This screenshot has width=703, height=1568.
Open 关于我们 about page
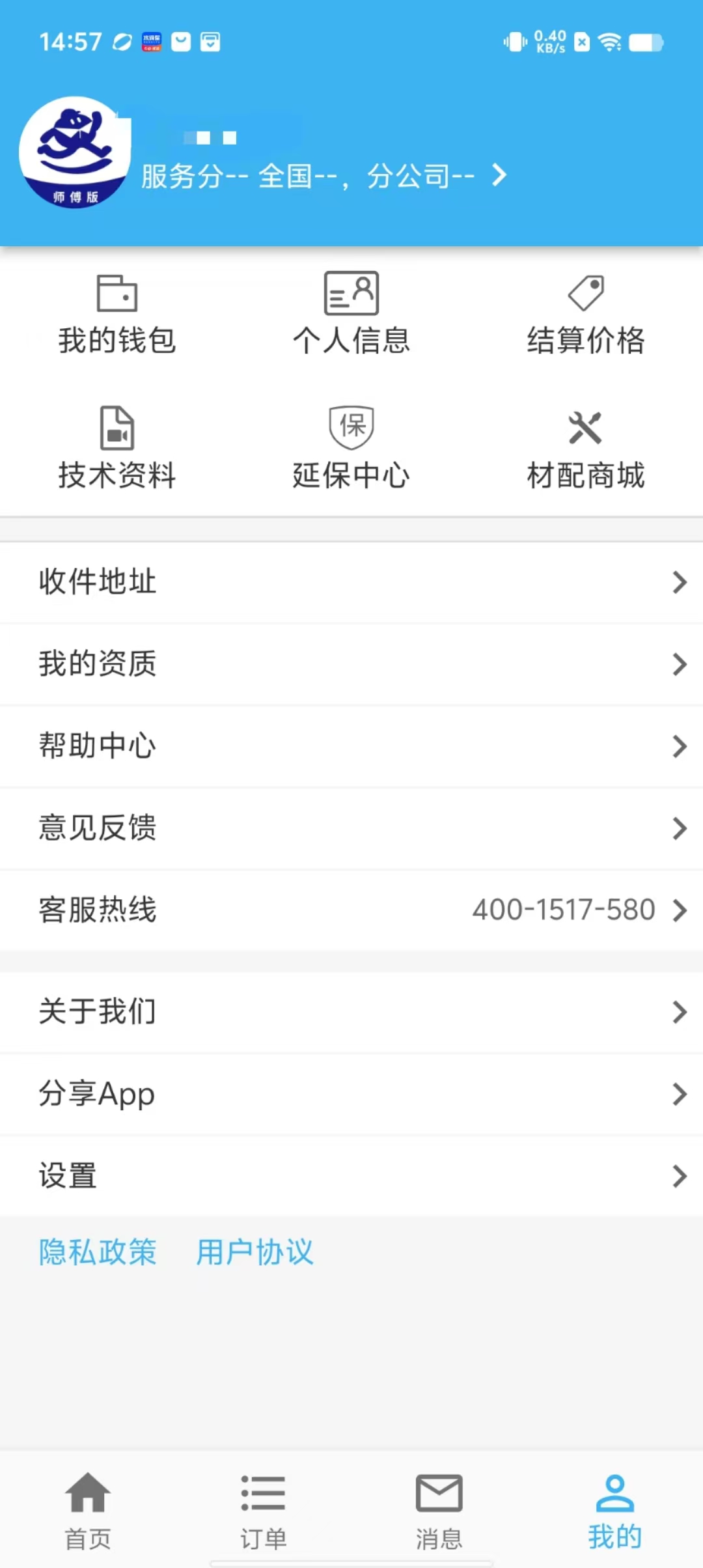point(351,1012)
